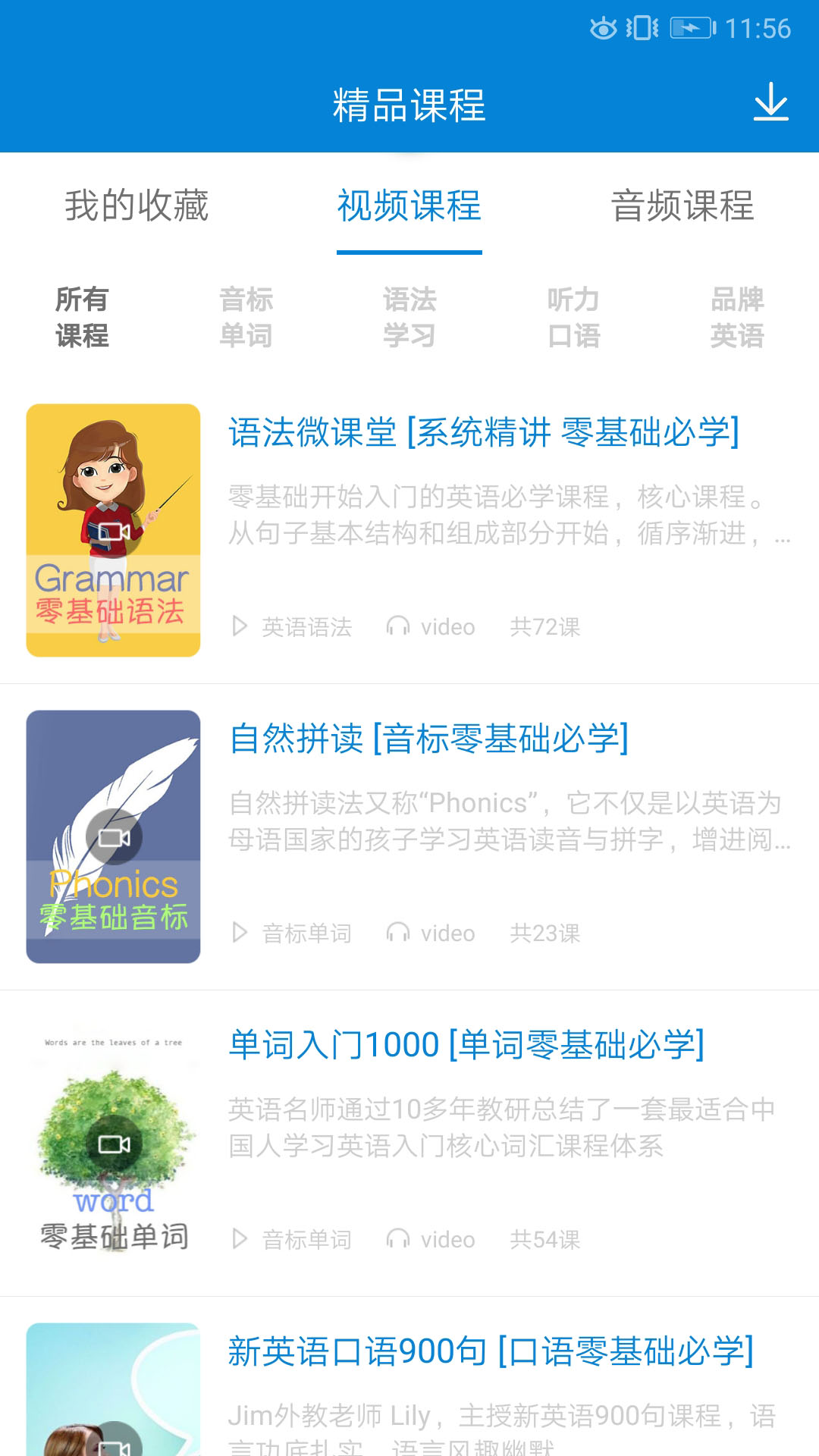
Task: Filter courses by 音标单词
Action: pyautogui.click(x=246, y=317)
